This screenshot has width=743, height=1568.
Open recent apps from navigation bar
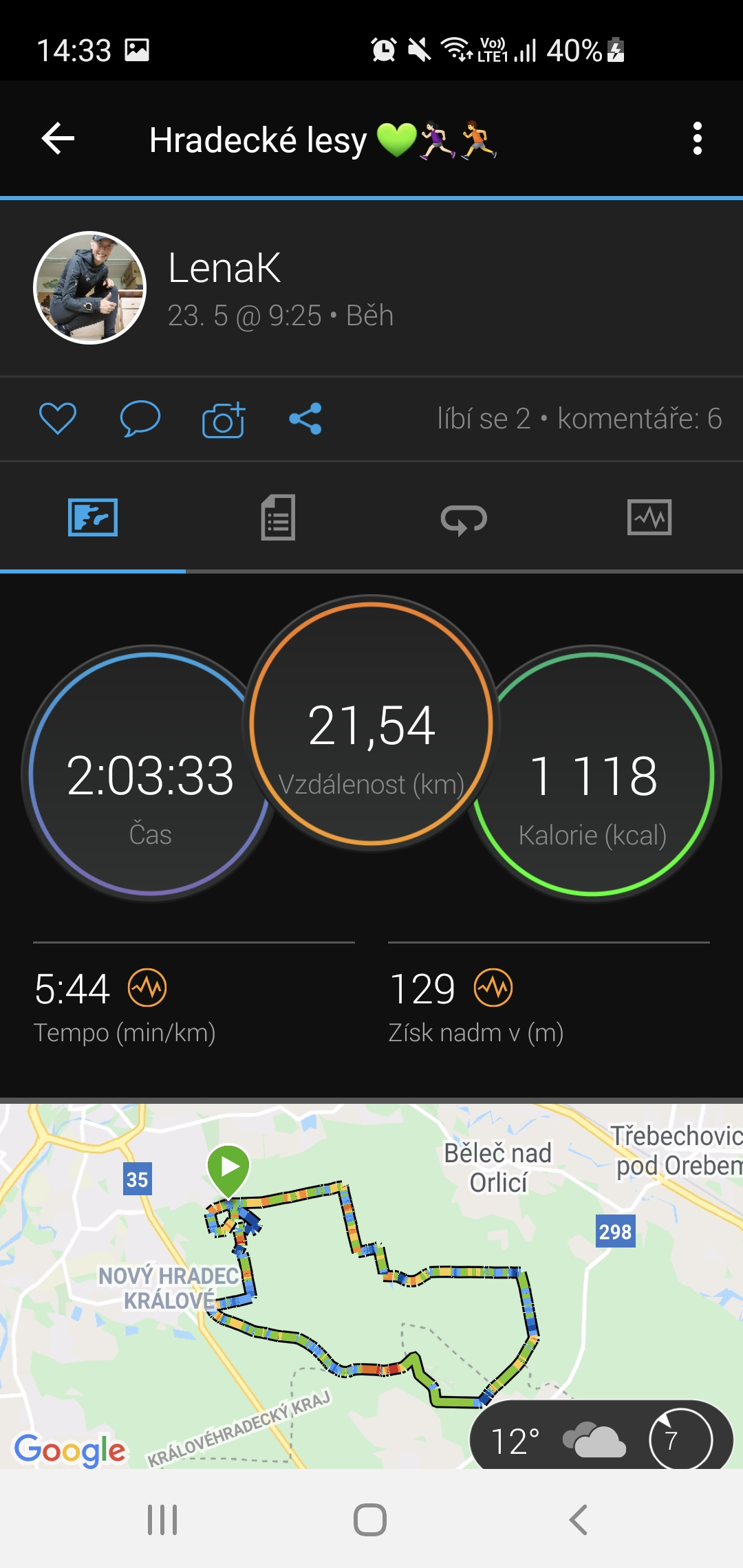coord(162,1520)
